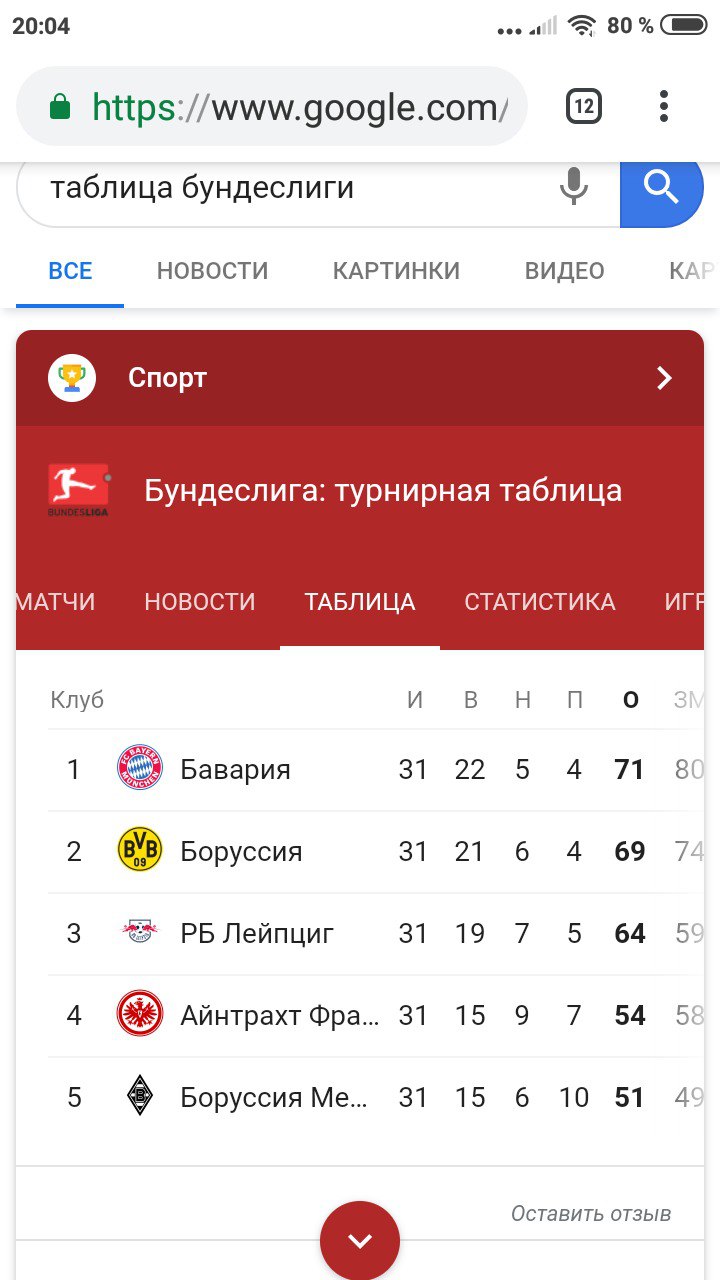Switch to the Матчи tab
Screen dimensions: 720x1280
click(x=56, y=602)
